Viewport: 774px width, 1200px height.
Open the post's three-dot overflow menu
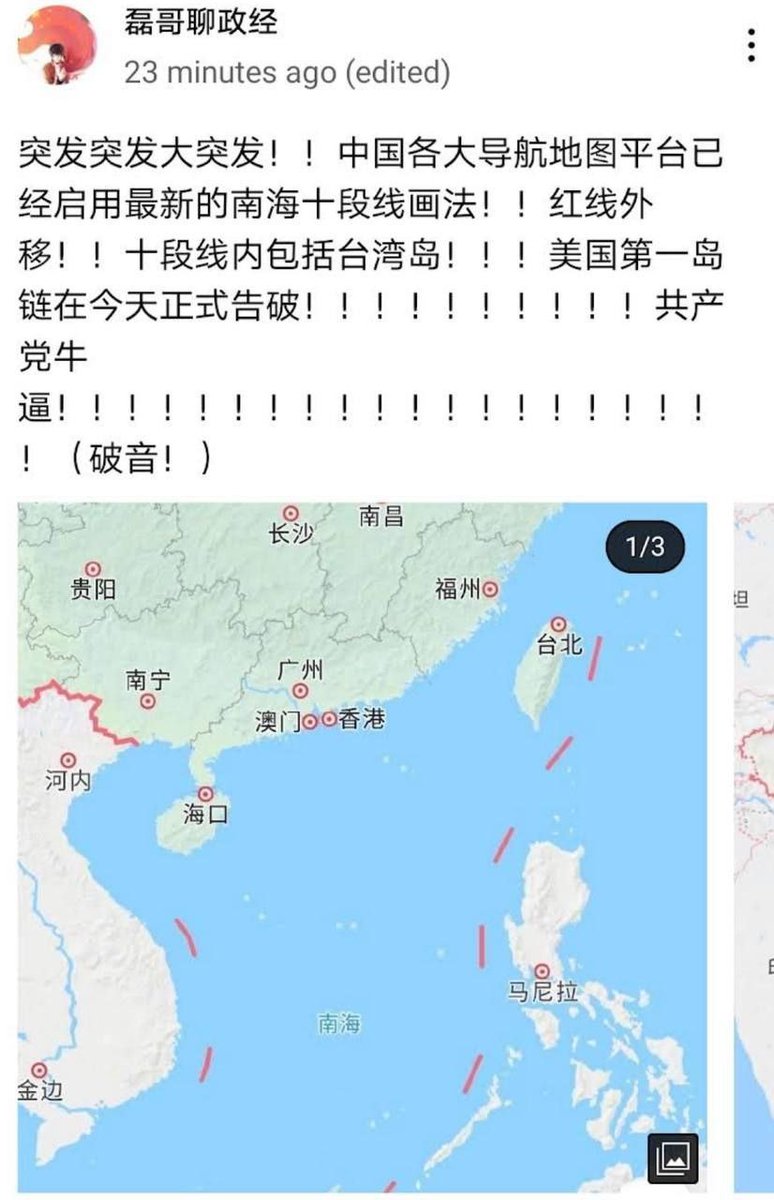(x=751, y=46)
